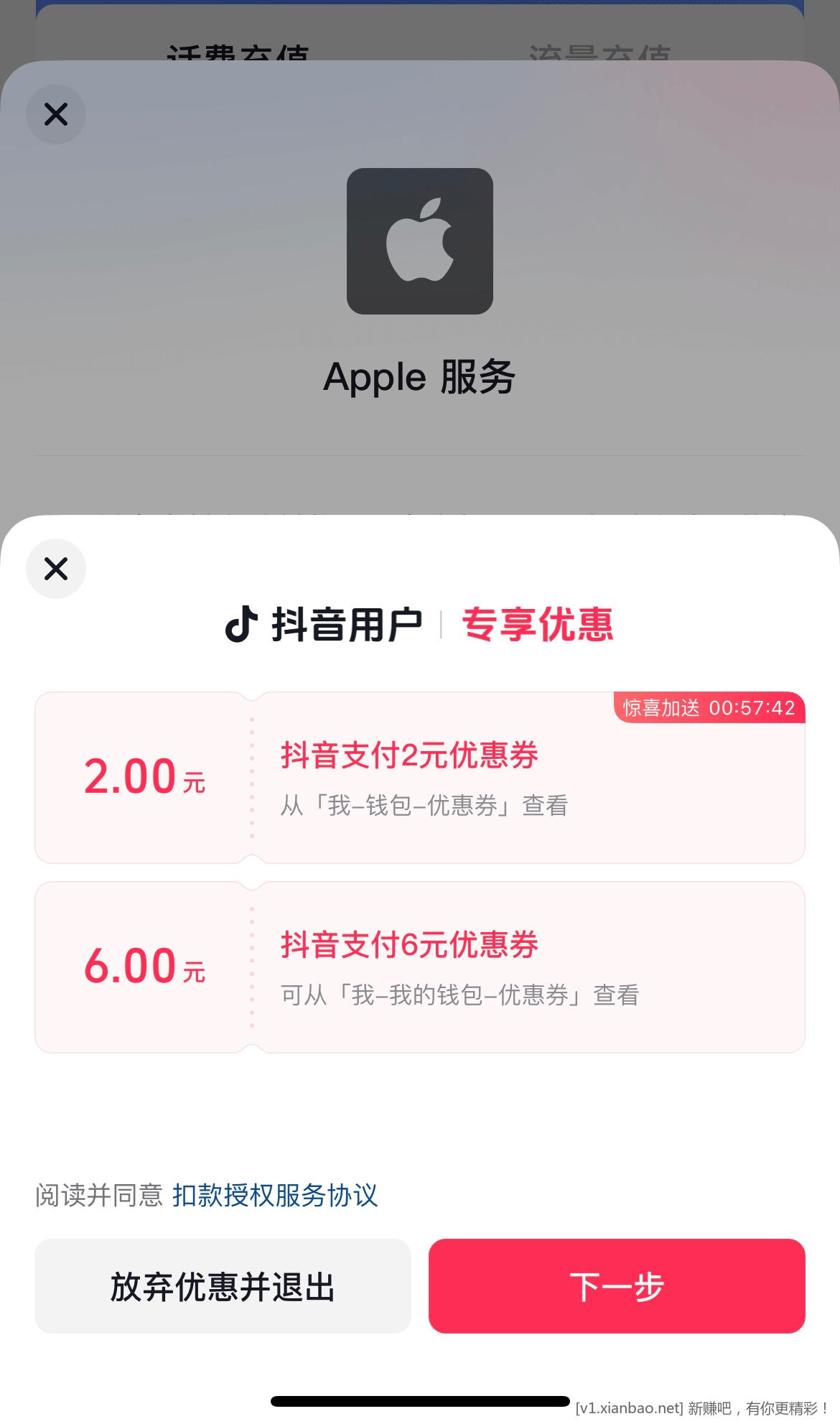840x1424 pixels.
Task: Select the 6.00 元 coupon amount
Action: [x=144, y=965]
